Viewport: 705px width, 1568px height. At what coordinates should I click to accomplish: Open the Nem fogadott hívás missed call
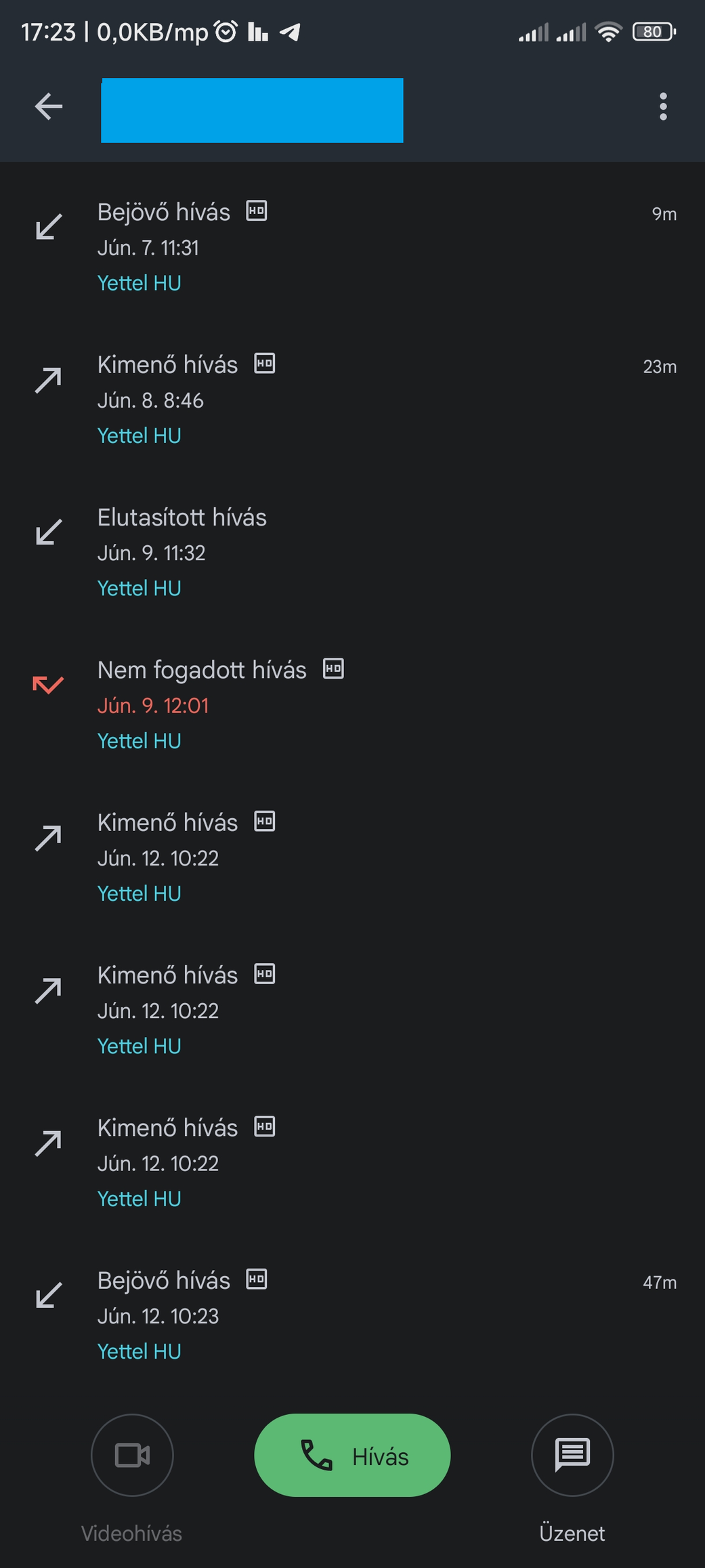(352, 704)
